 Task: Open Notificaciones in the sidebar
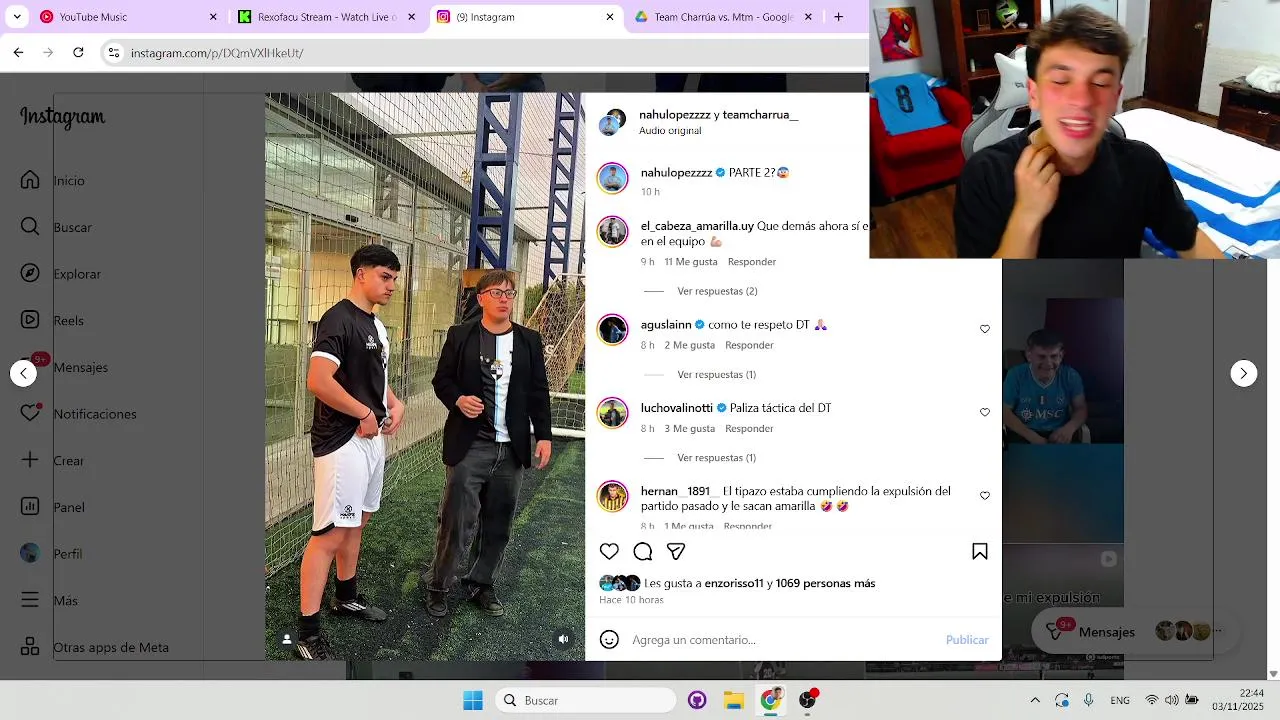(x=94, y=414)
